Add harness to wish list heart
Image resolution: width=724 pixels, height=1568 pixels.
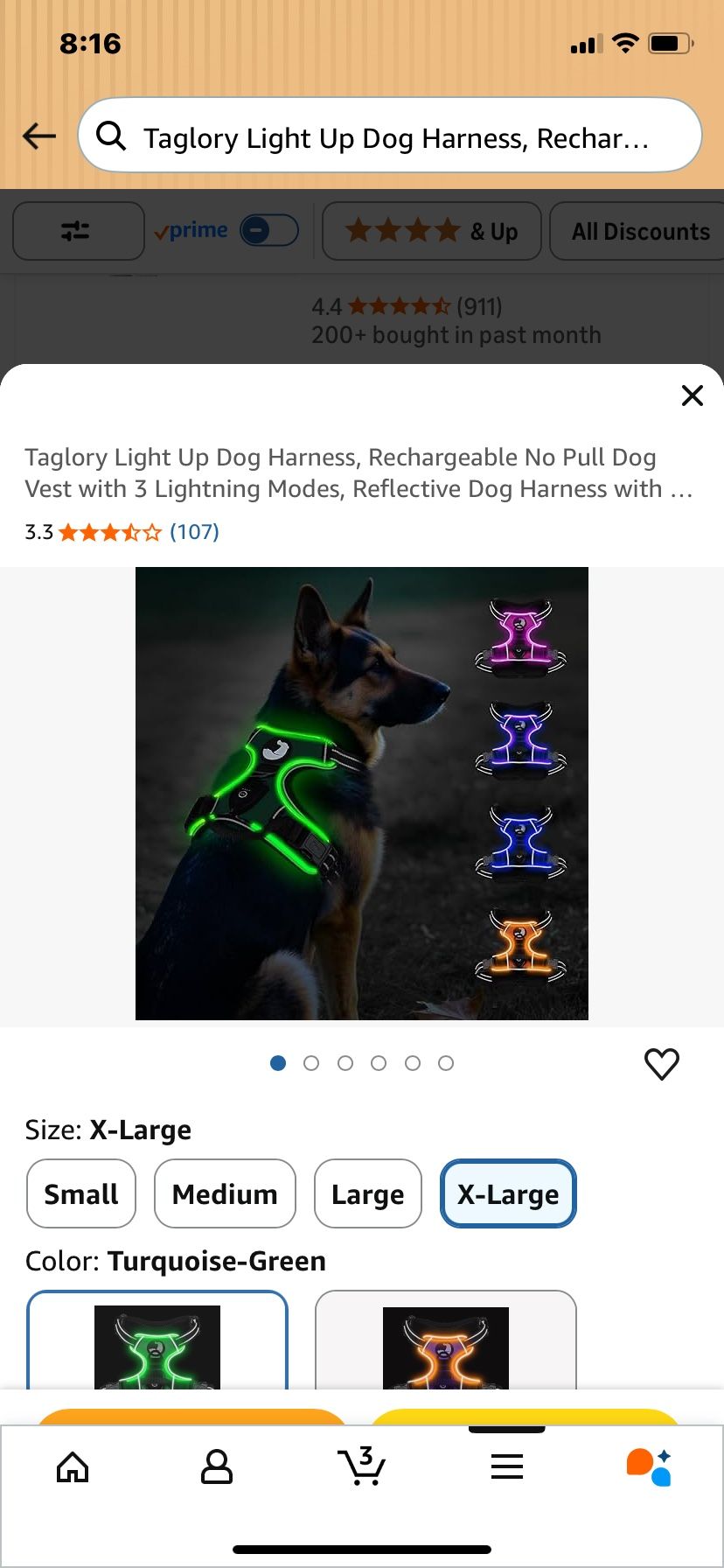point(661,1064)
